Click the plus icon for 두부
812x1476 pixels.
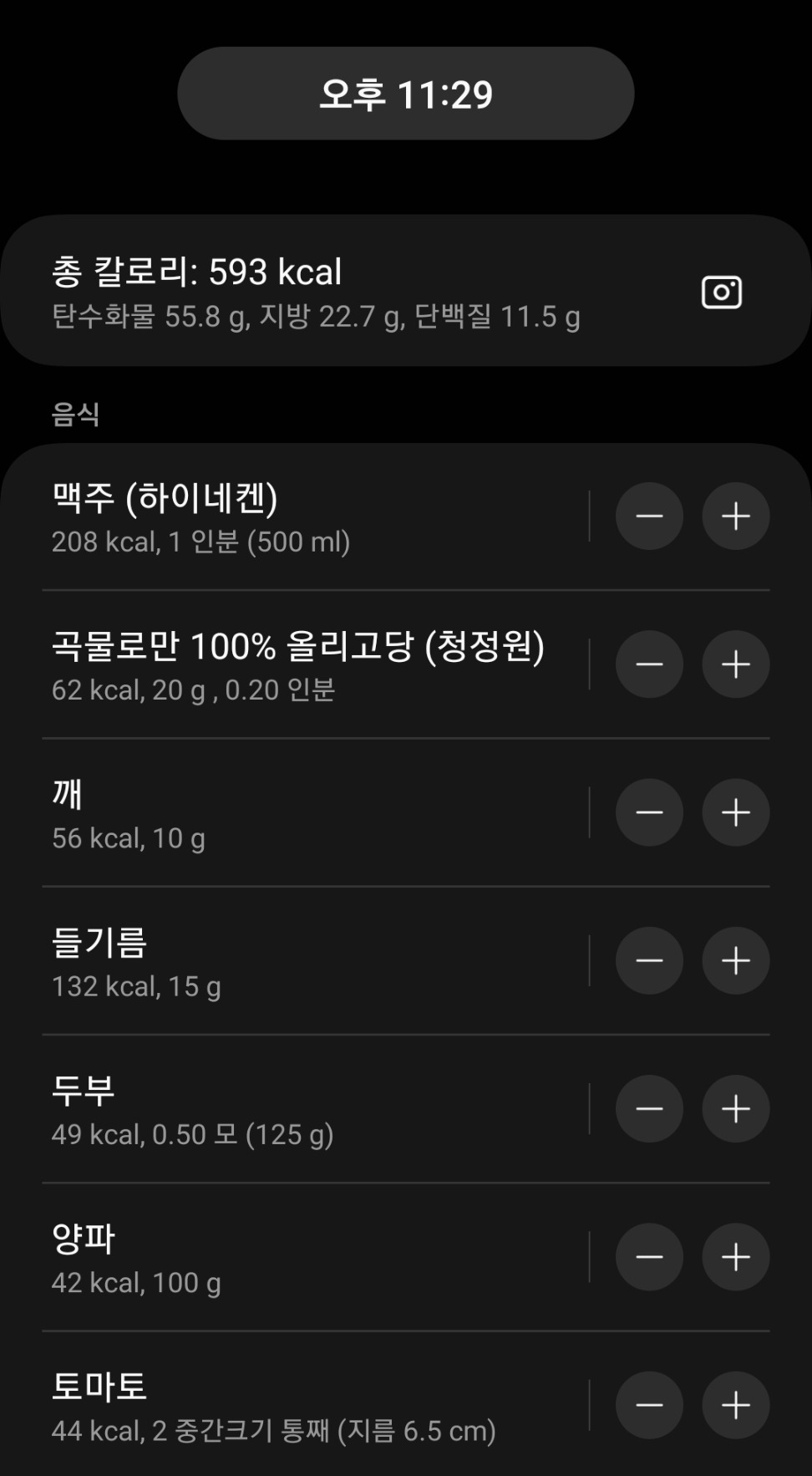735,1108
